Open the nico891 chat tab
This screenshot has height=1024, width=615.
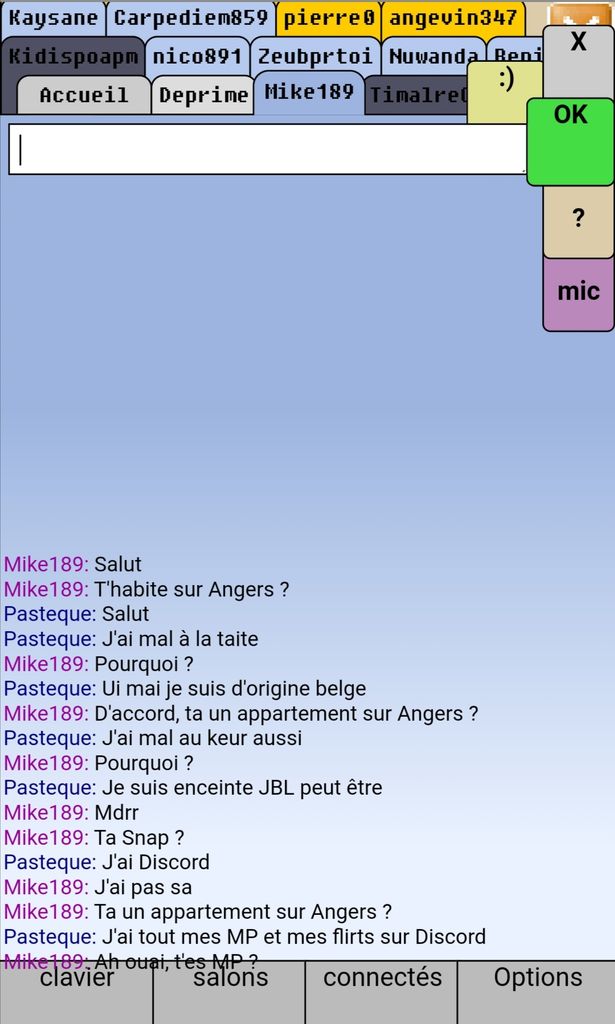pos(197,56)
